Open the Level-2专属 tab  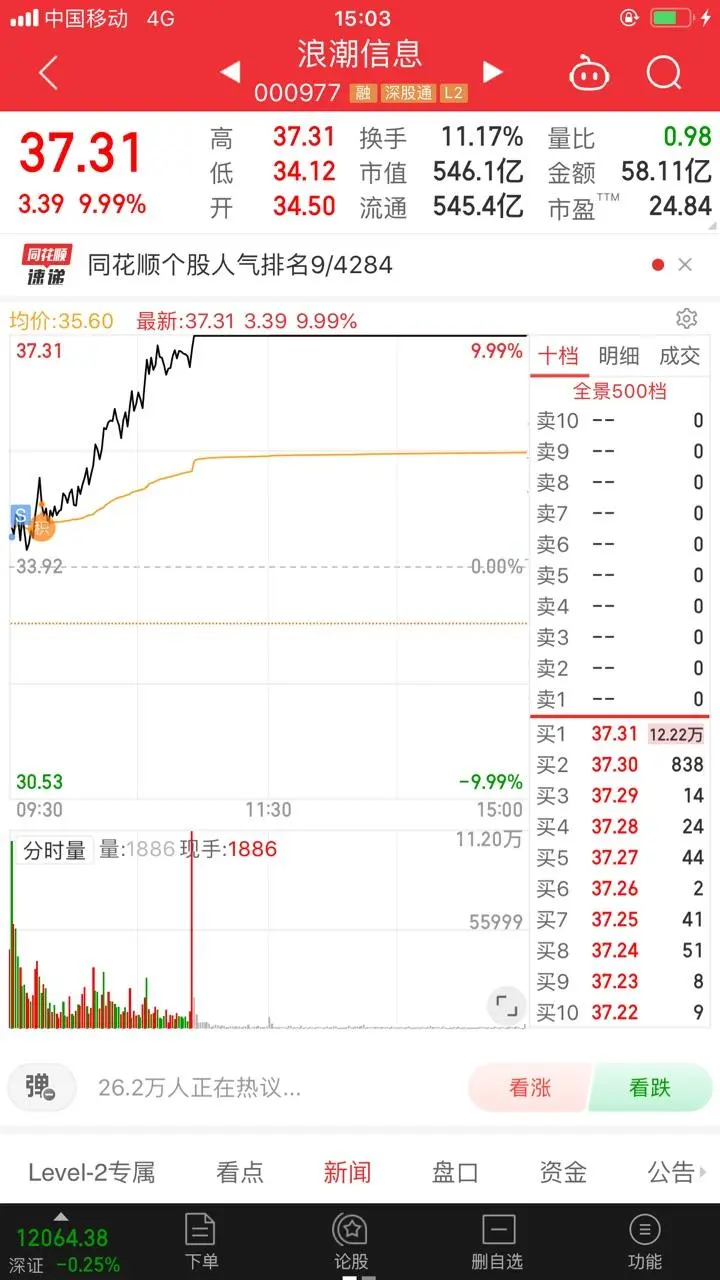pyautogui.click(x=92, y=1172)
